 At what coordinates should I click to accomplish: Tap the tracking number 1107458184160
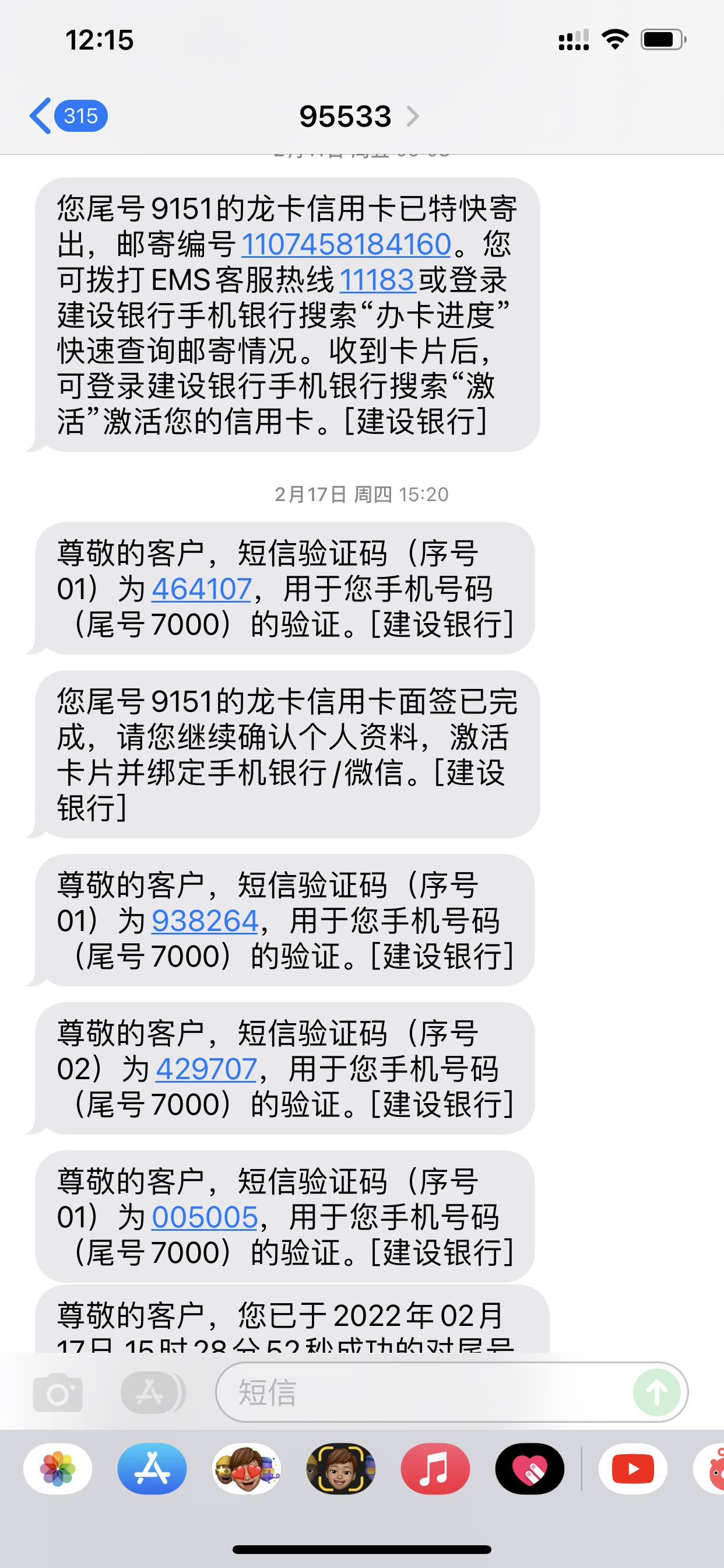coord(346,244)
